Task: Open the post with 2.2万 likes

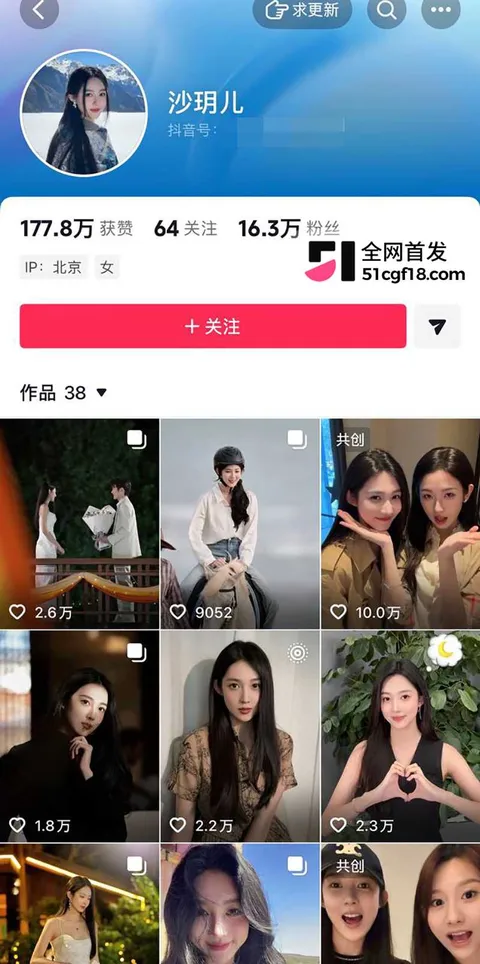Action: (x=240, y=736)
